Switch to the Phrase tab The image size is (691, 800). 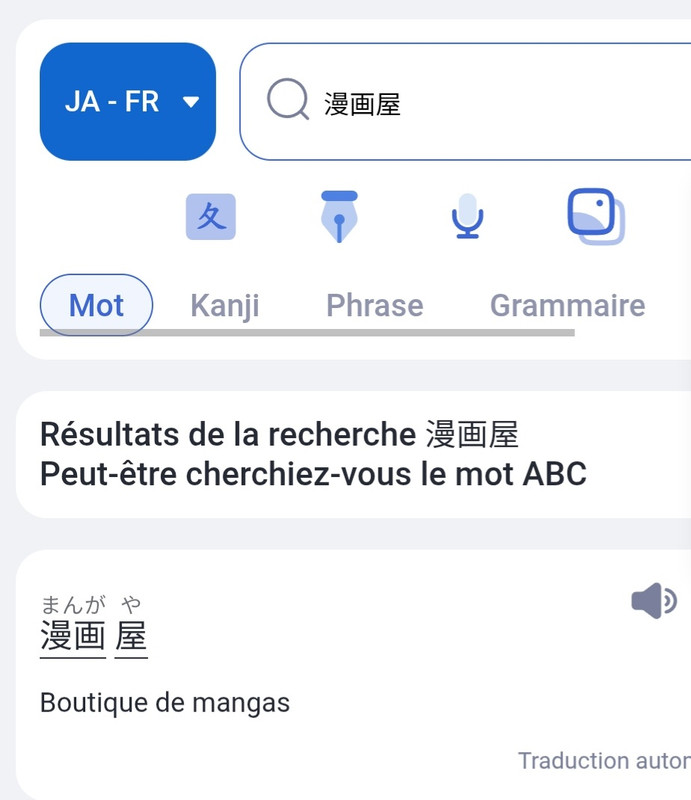[375, 306]
